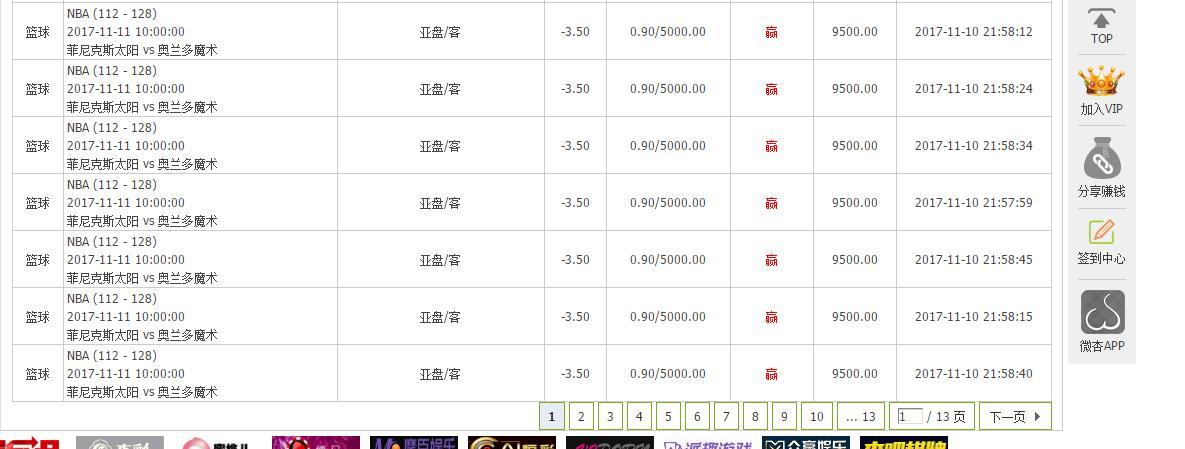
Task: Go to page 9 of results
Action: 784,416
